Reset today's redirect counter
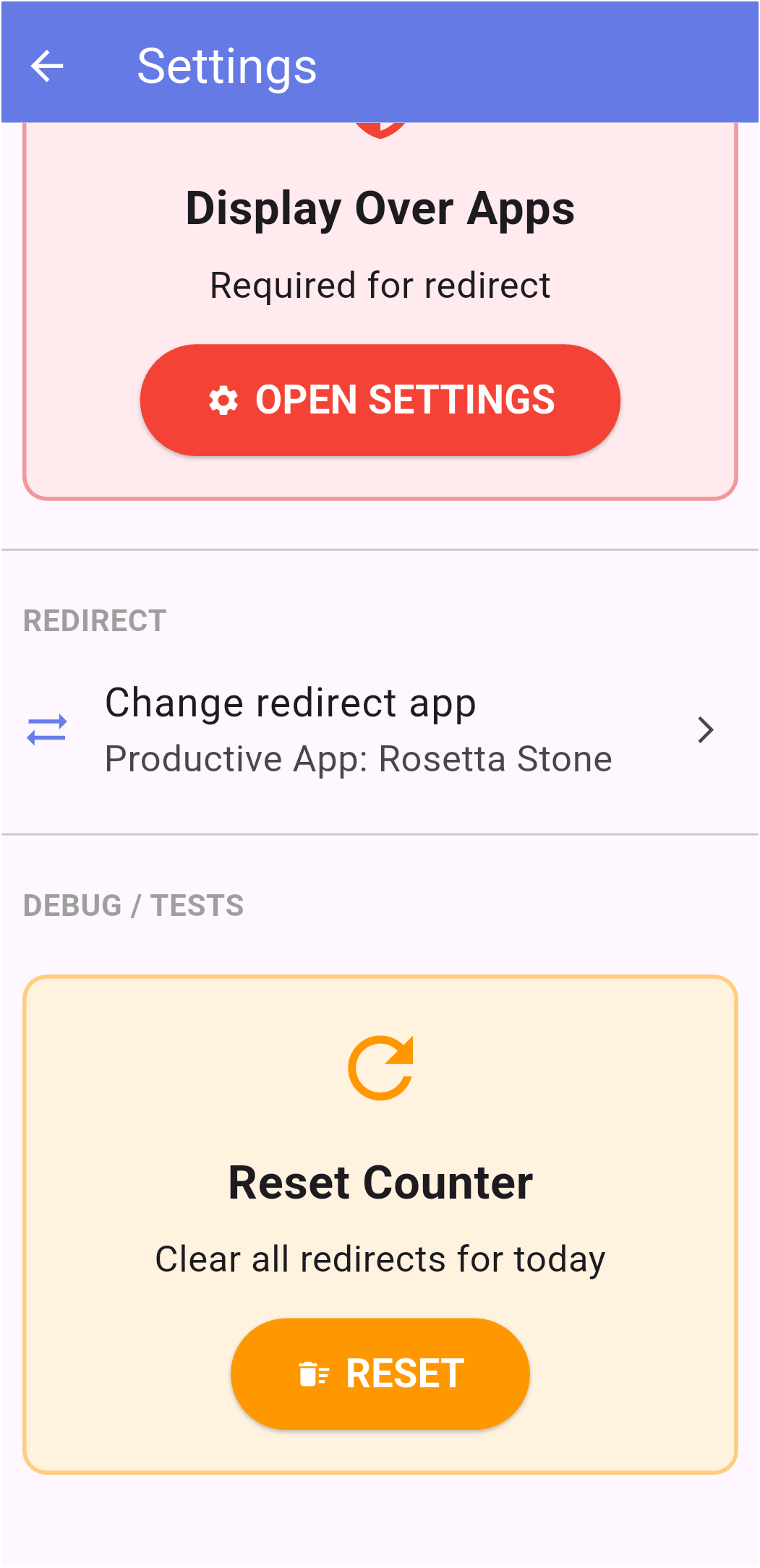The width and height of the screenshot is (760, 1568). [x=379, y=1371]
